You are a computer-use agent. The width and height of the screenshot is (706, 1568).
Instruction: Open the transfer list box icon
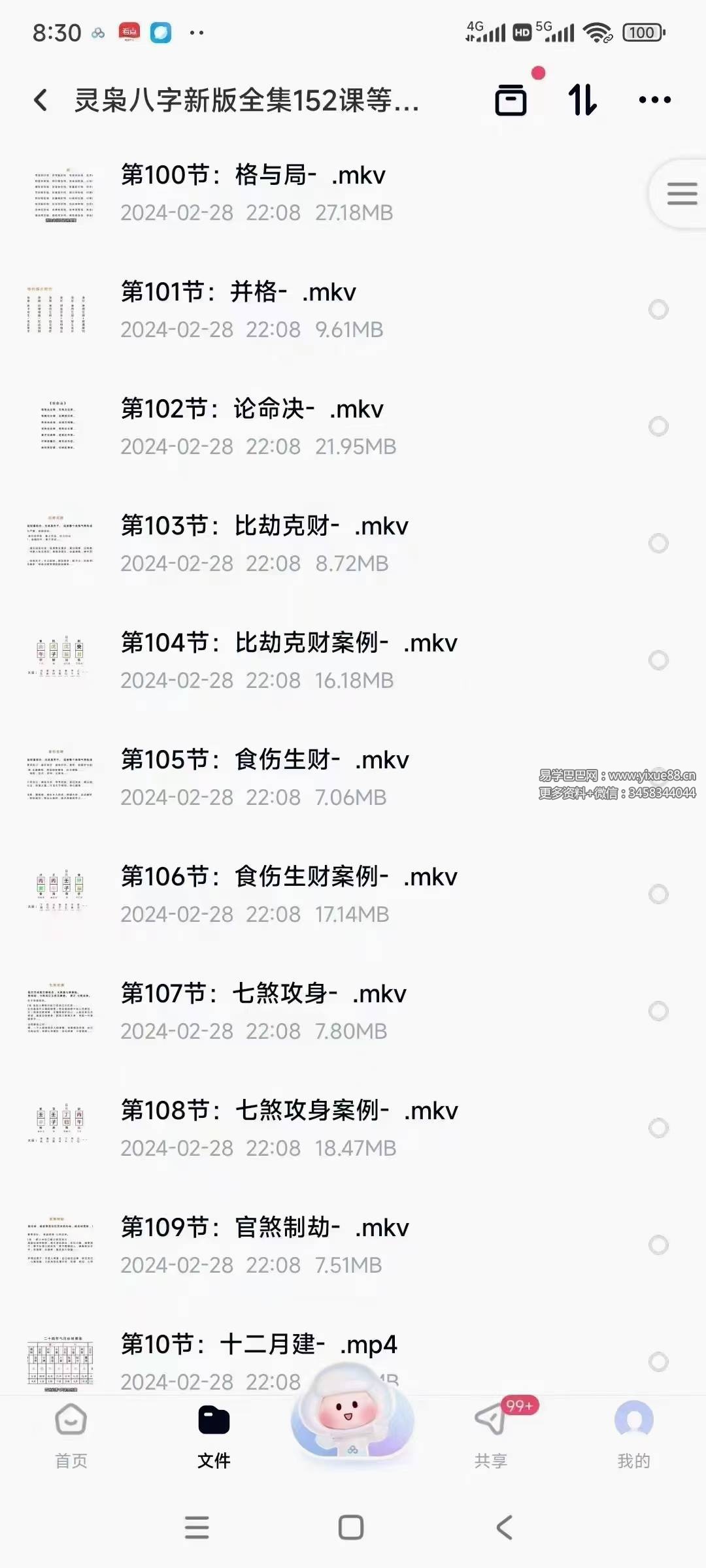511,100
